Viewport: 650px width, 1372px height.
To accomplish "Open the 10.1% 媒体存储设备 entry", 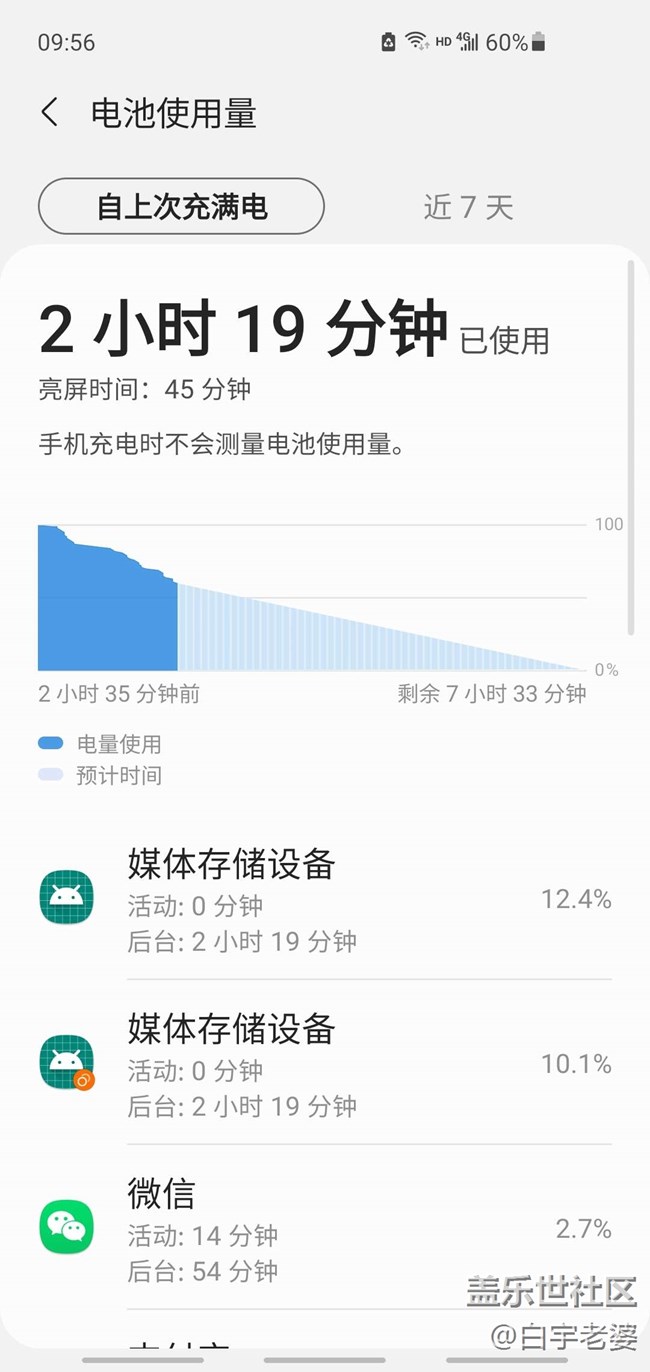I will coord(325,1063).
